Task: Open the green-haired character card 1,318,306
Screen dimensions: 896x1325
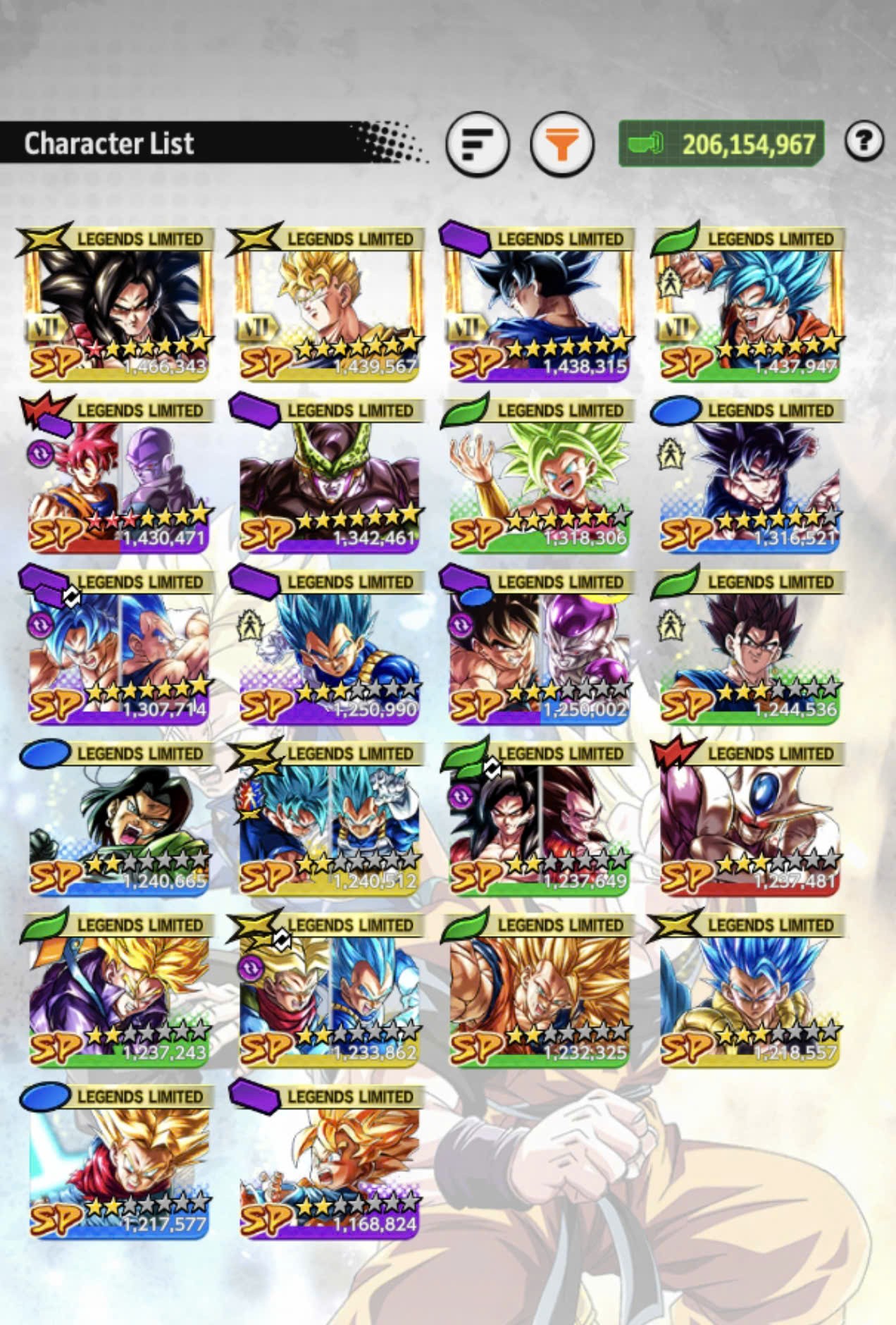Action: (539, 476)
